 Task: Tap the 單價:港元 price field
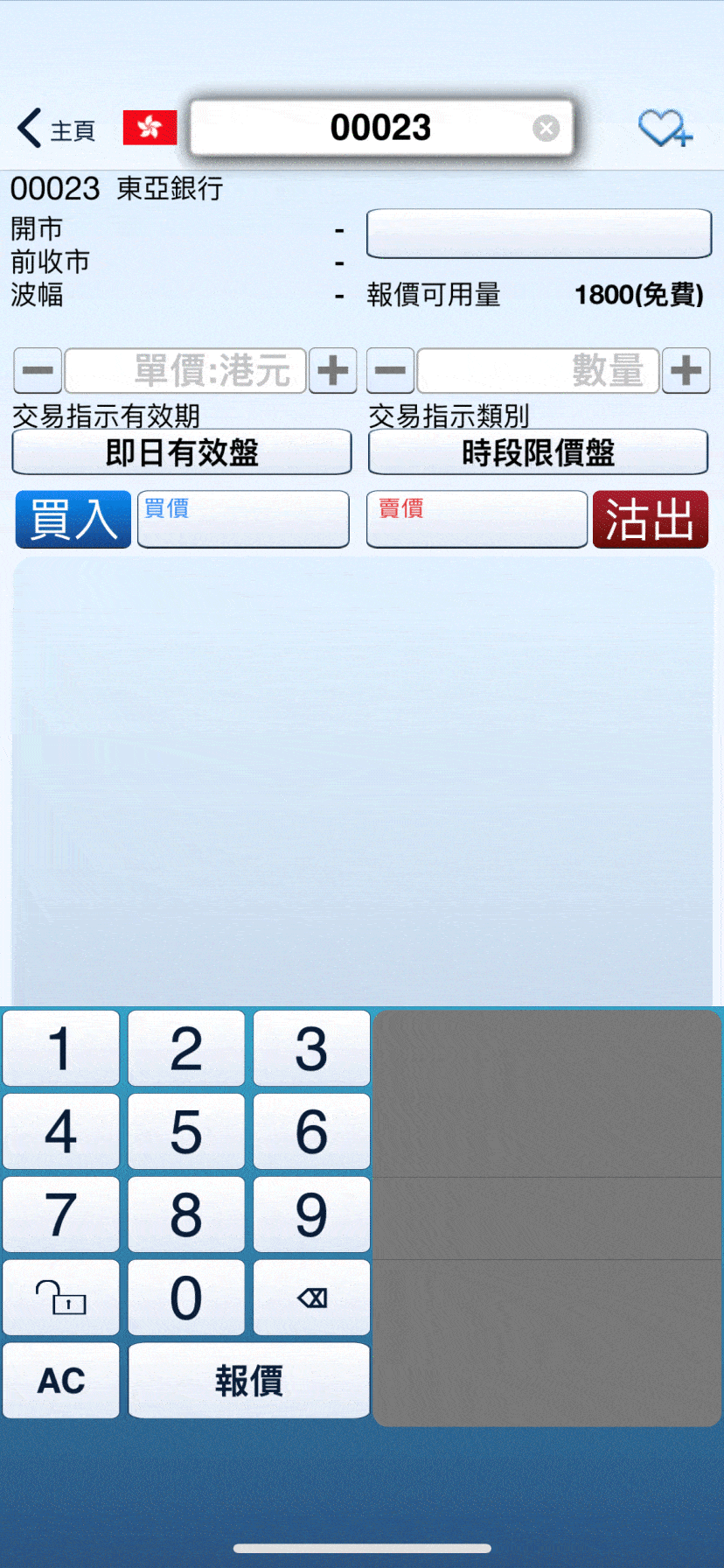185,370
